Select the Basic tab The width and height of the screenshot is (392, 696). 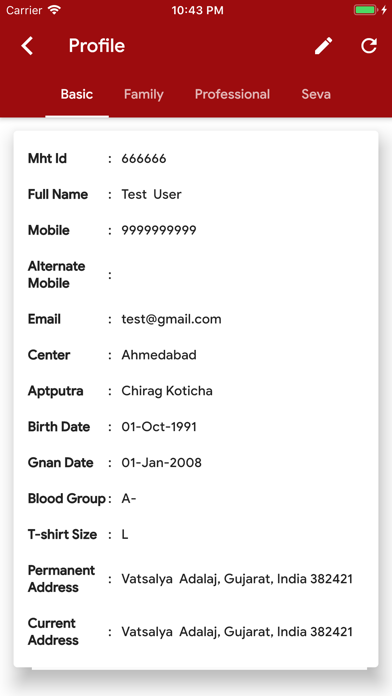pos(77,95)
